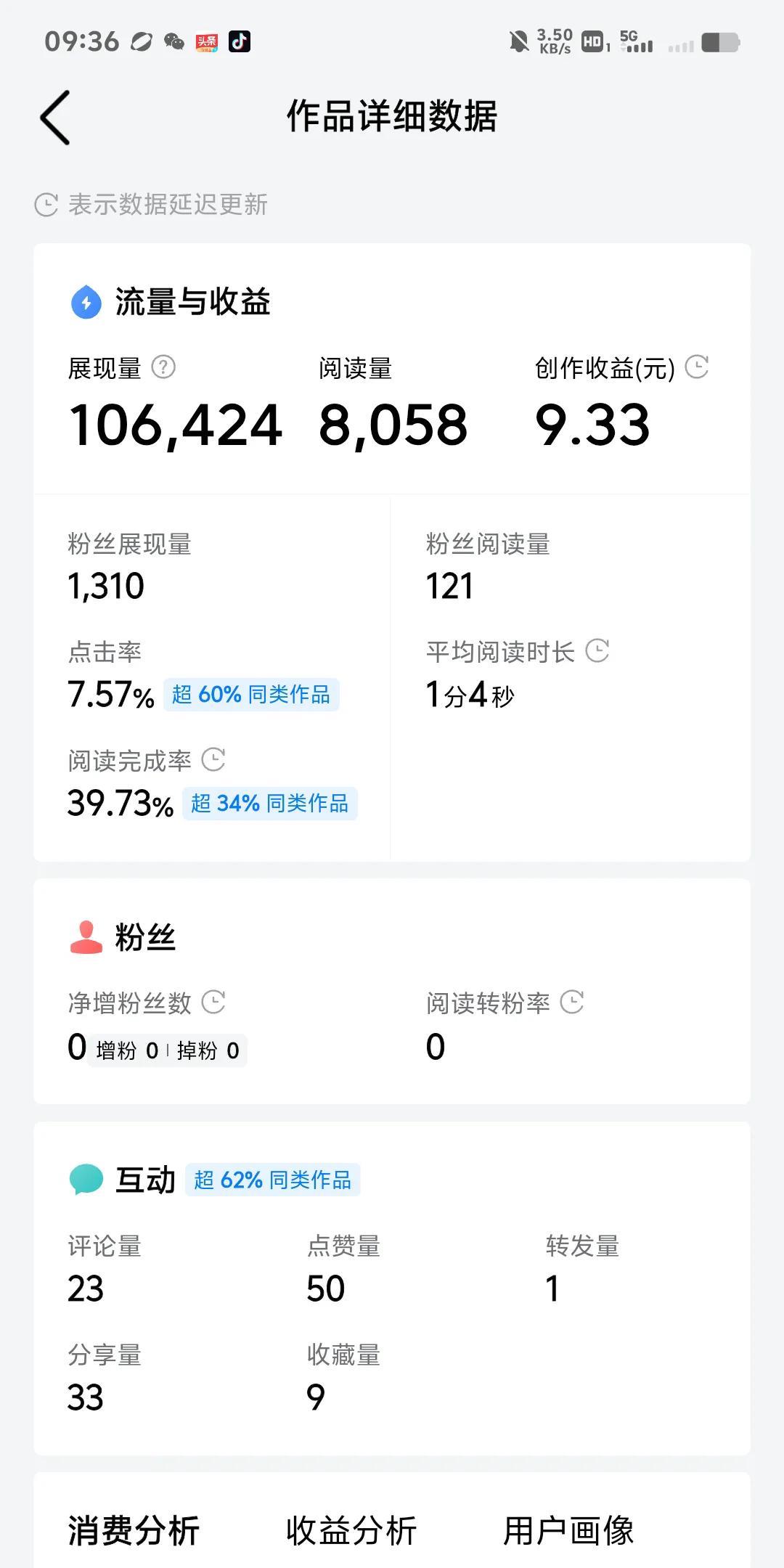Open the 用户画像 tab
Screen dimensions: 784x1568
tap(569, 1531)
